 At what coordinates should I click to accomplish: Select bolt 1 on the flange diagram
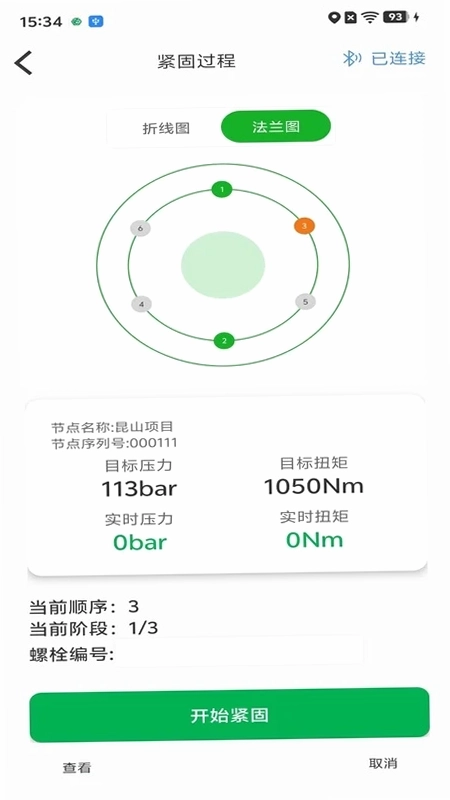pos(222,190)
